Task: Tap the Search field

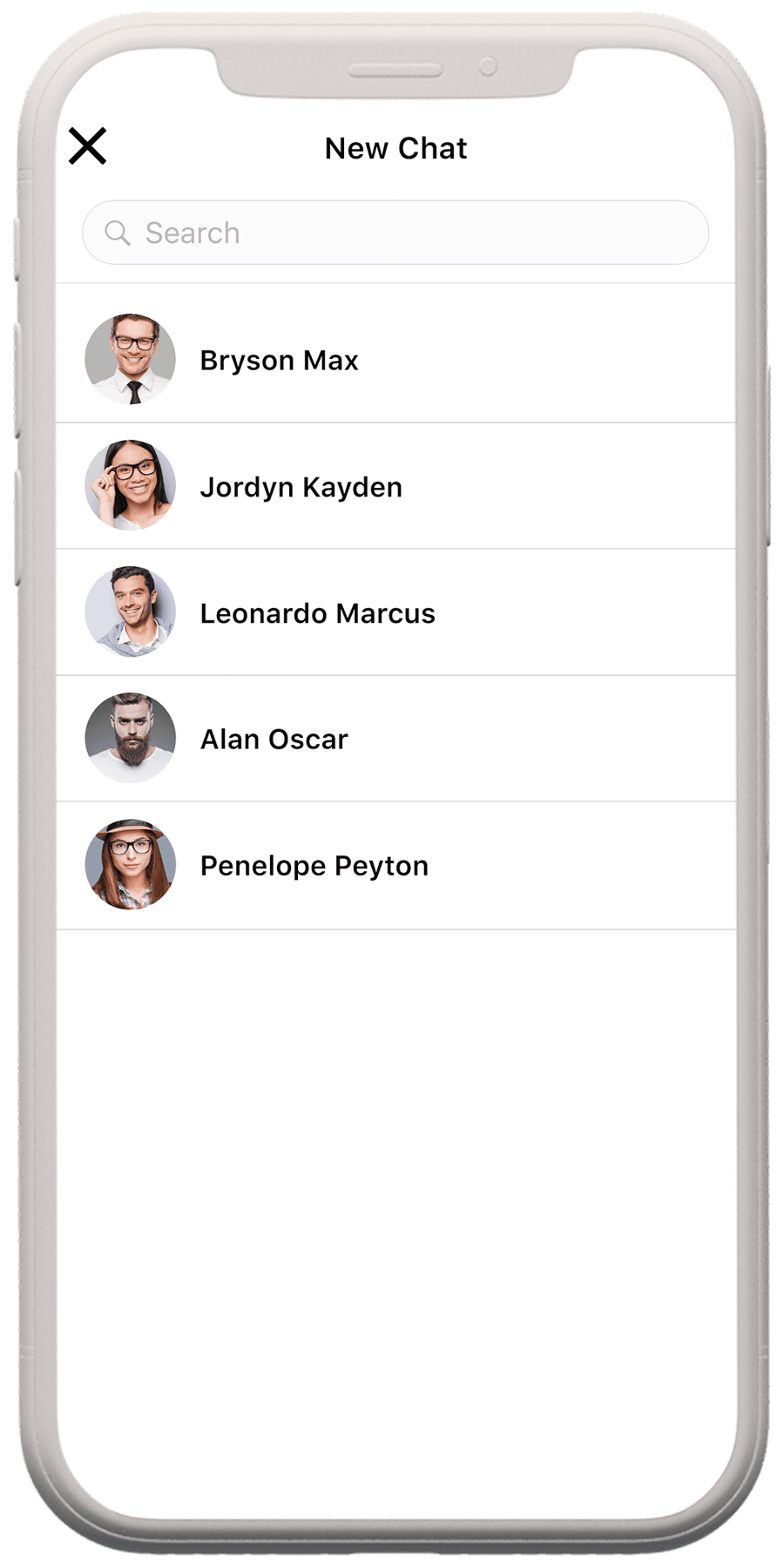Action: [395, 233]
